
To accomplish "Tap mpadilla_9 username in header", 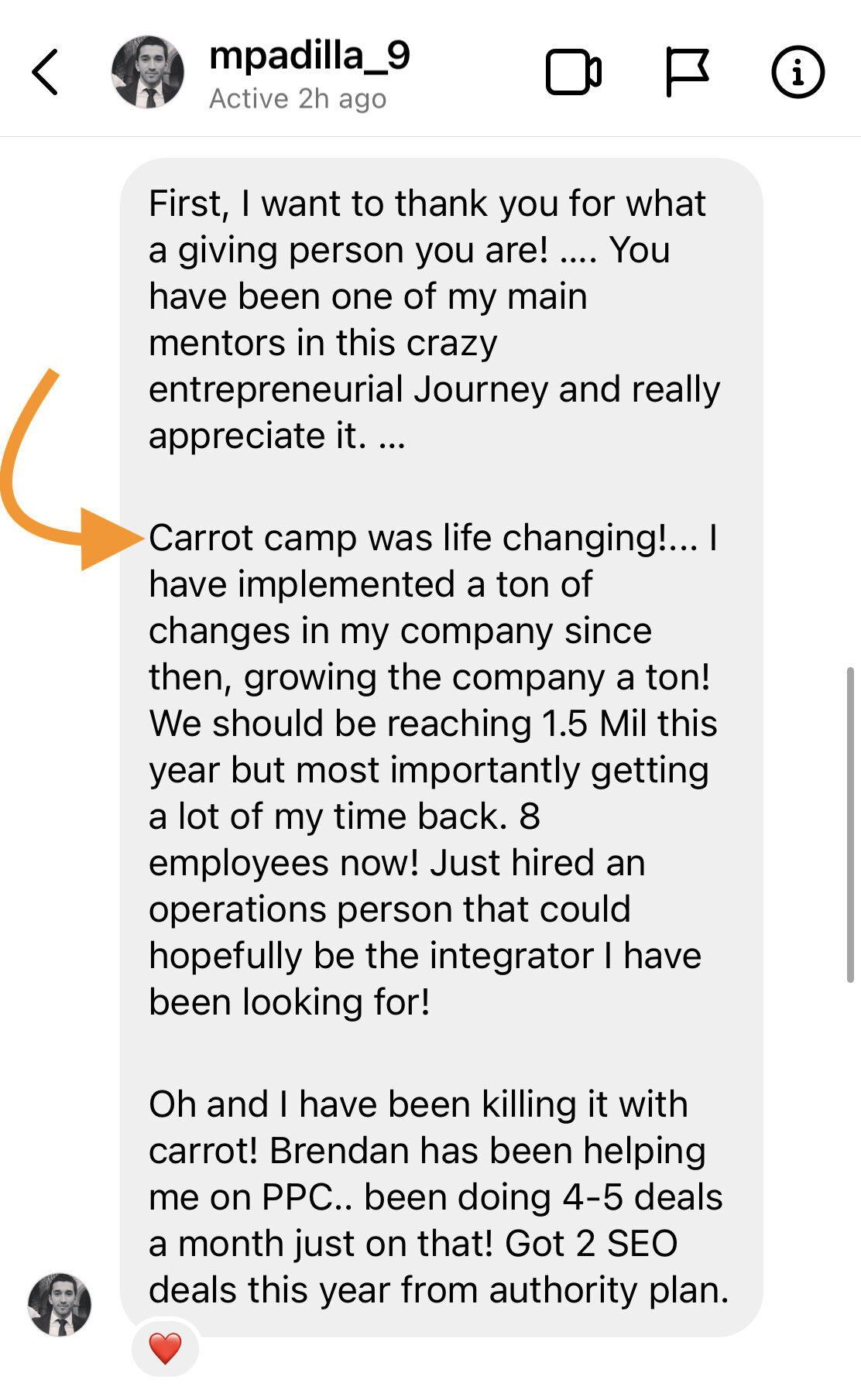I will click(310, 56).
